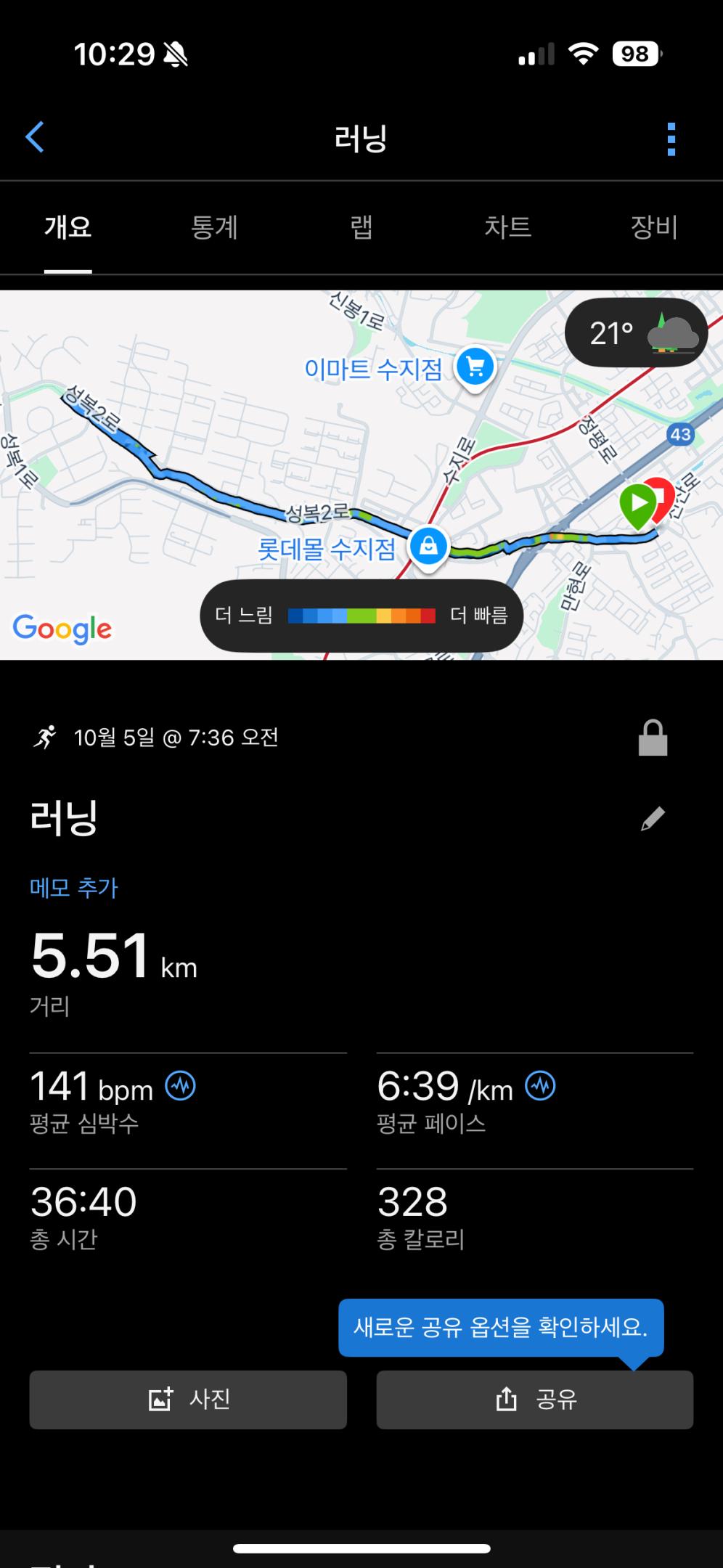Tap the heart rate insight icon beside 141 bpm
The image size is (723, 1568).
click(180, 1087)
